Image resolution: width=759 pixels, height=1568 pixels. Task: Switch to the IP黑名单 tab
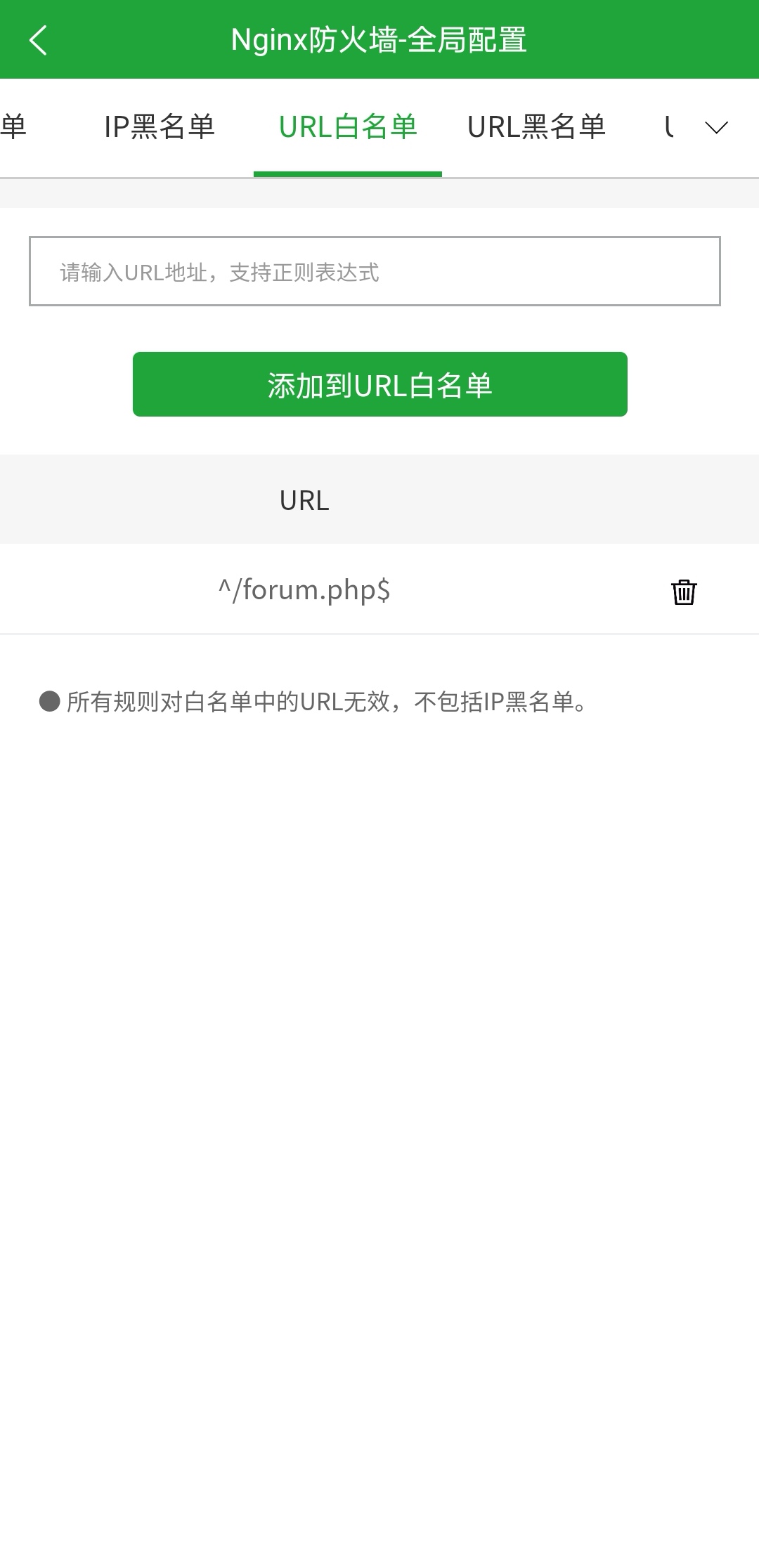[160, 127]
